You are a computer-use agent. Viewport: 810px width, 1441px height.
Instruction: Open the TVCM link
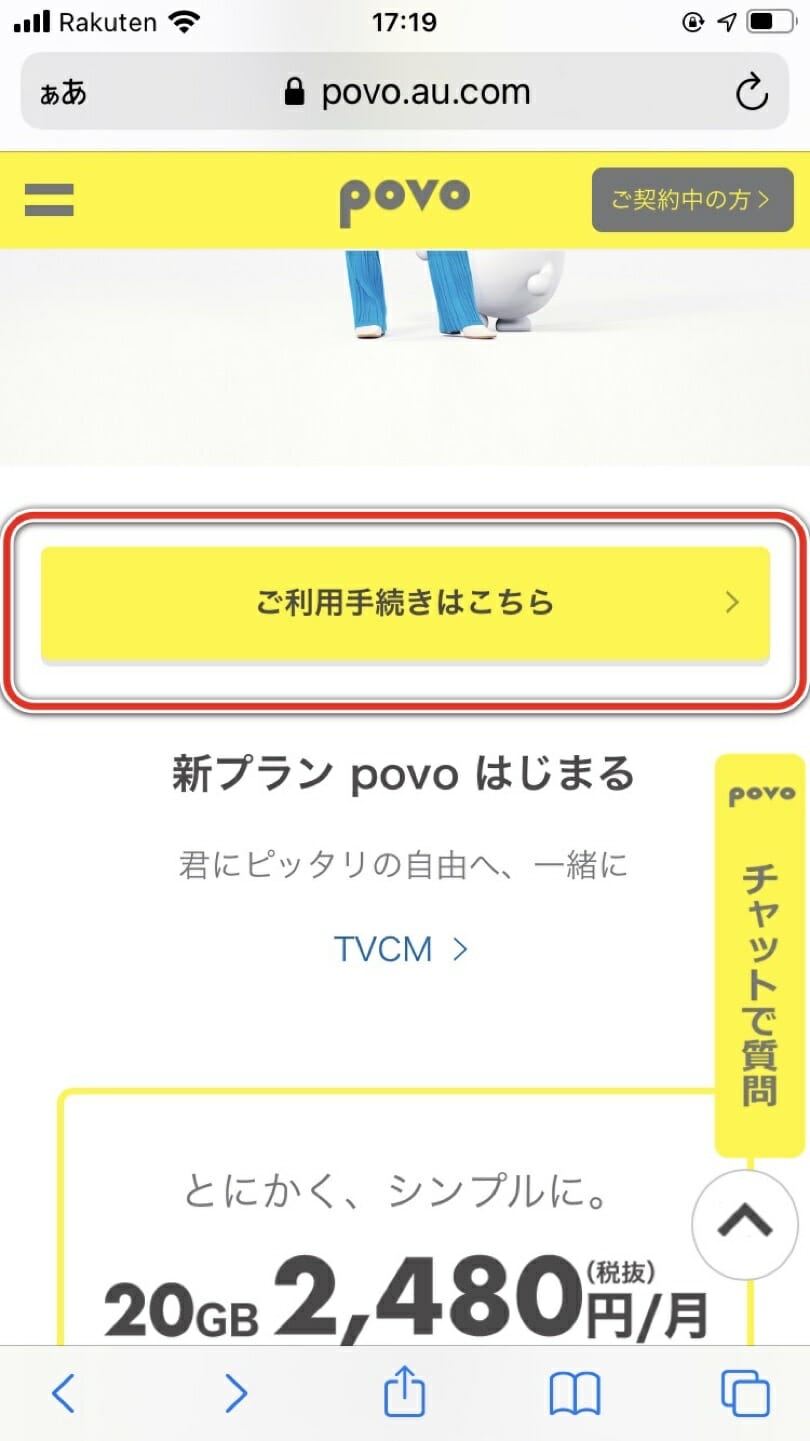[402, 949]
